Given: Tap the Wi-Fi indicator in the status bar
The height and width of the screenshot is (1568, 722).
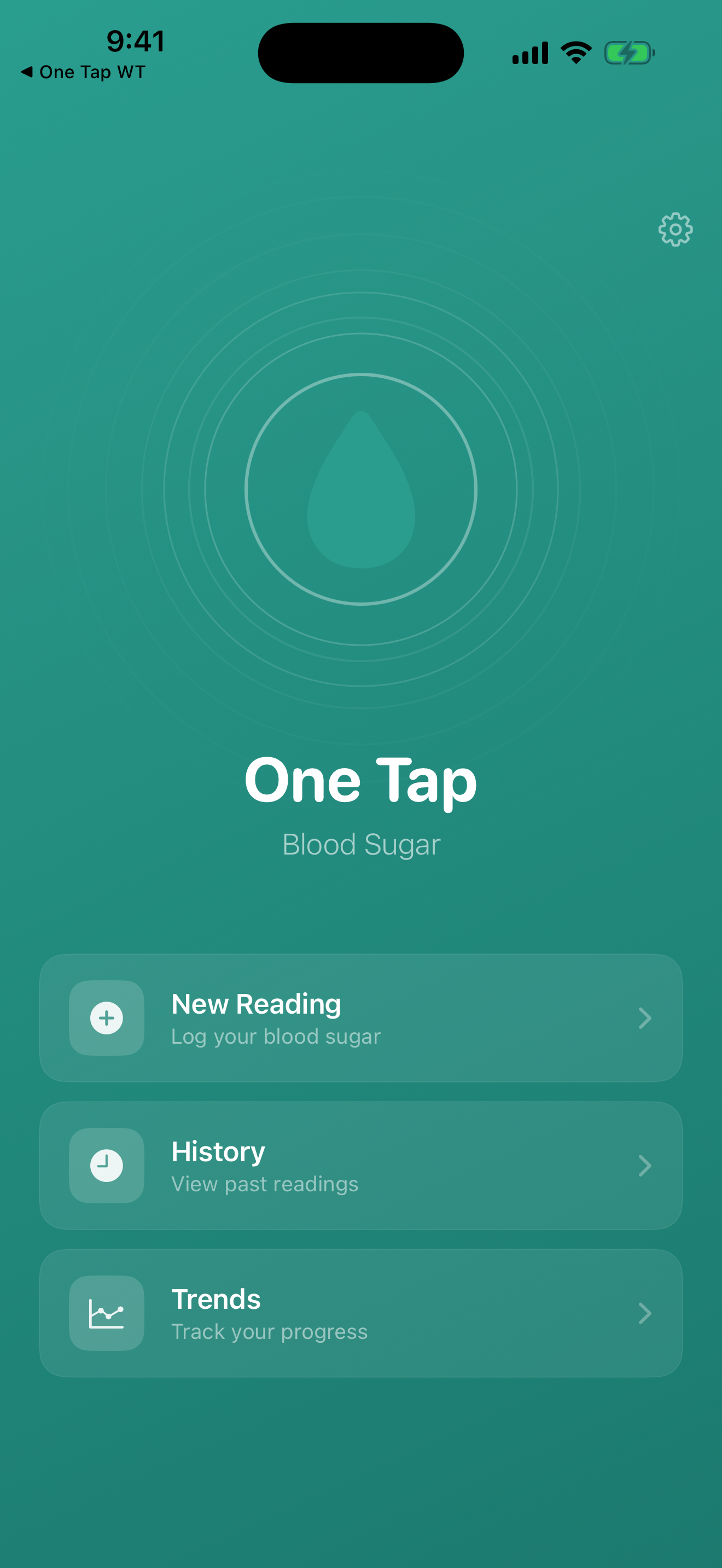Looking at the screenshot, I should click(575, 52).
